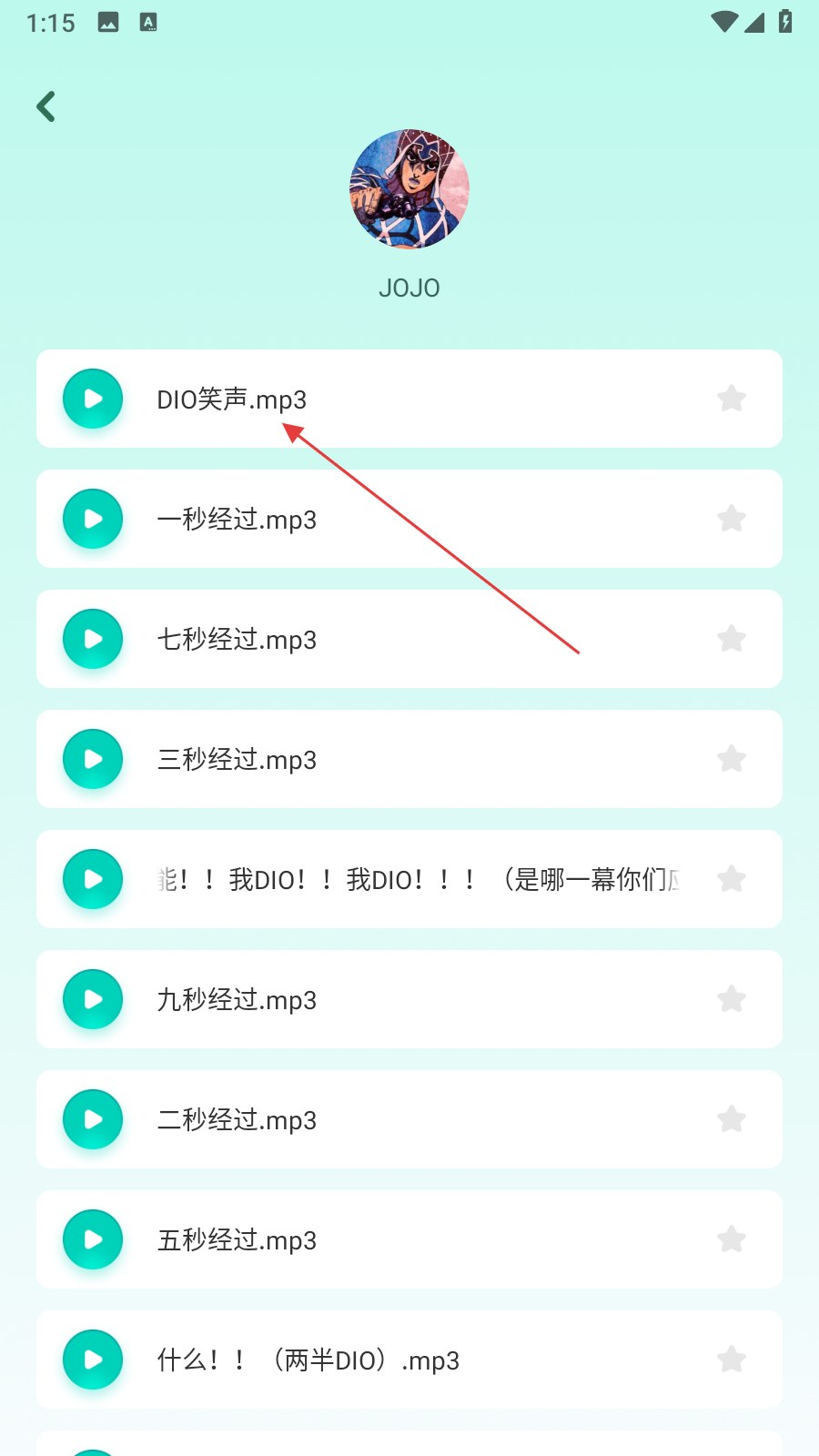Star 什么！！（两半DIO）.mp3
Viewport: 819px width, 1456px height.
point(732,1360)
